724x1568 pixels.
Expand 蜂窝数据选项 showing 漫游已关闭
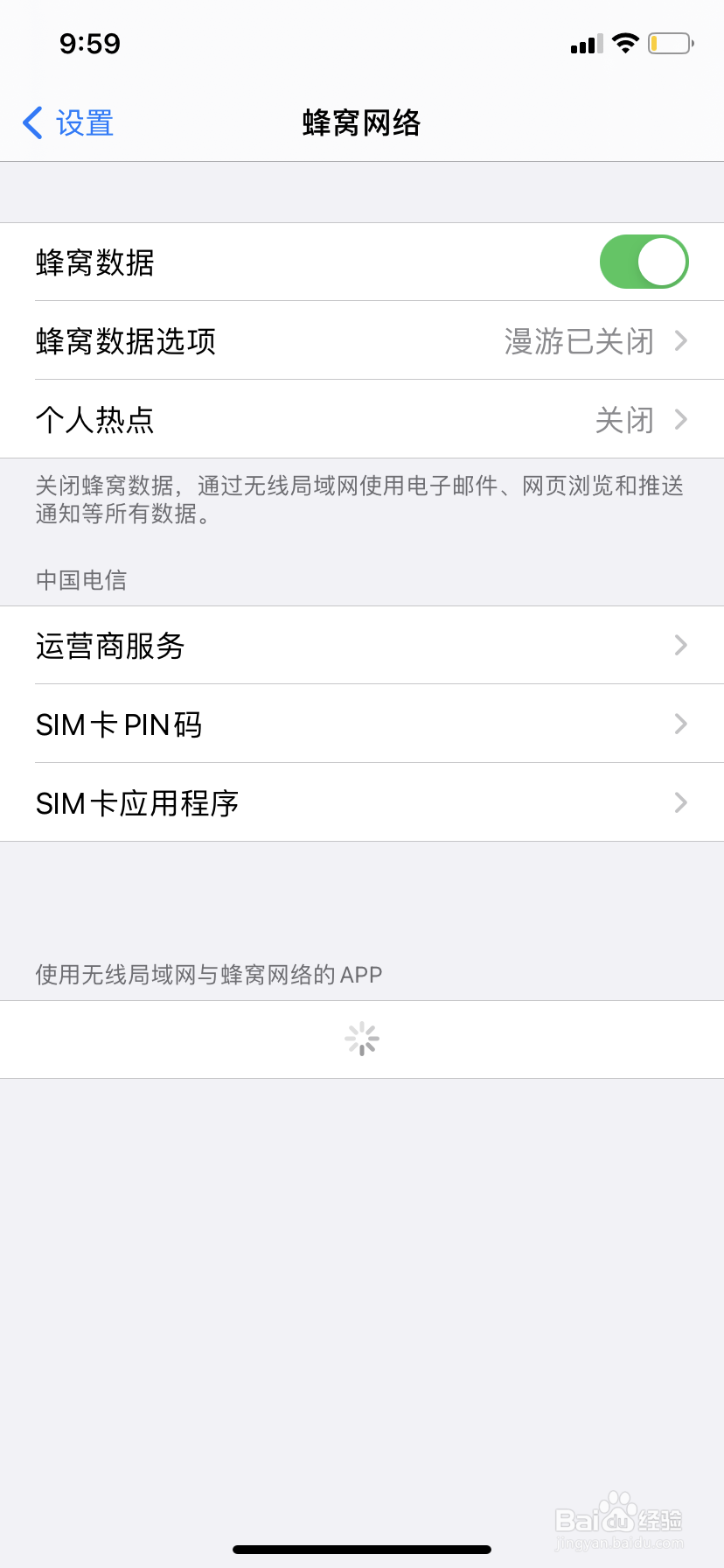[x=362, y=341]
